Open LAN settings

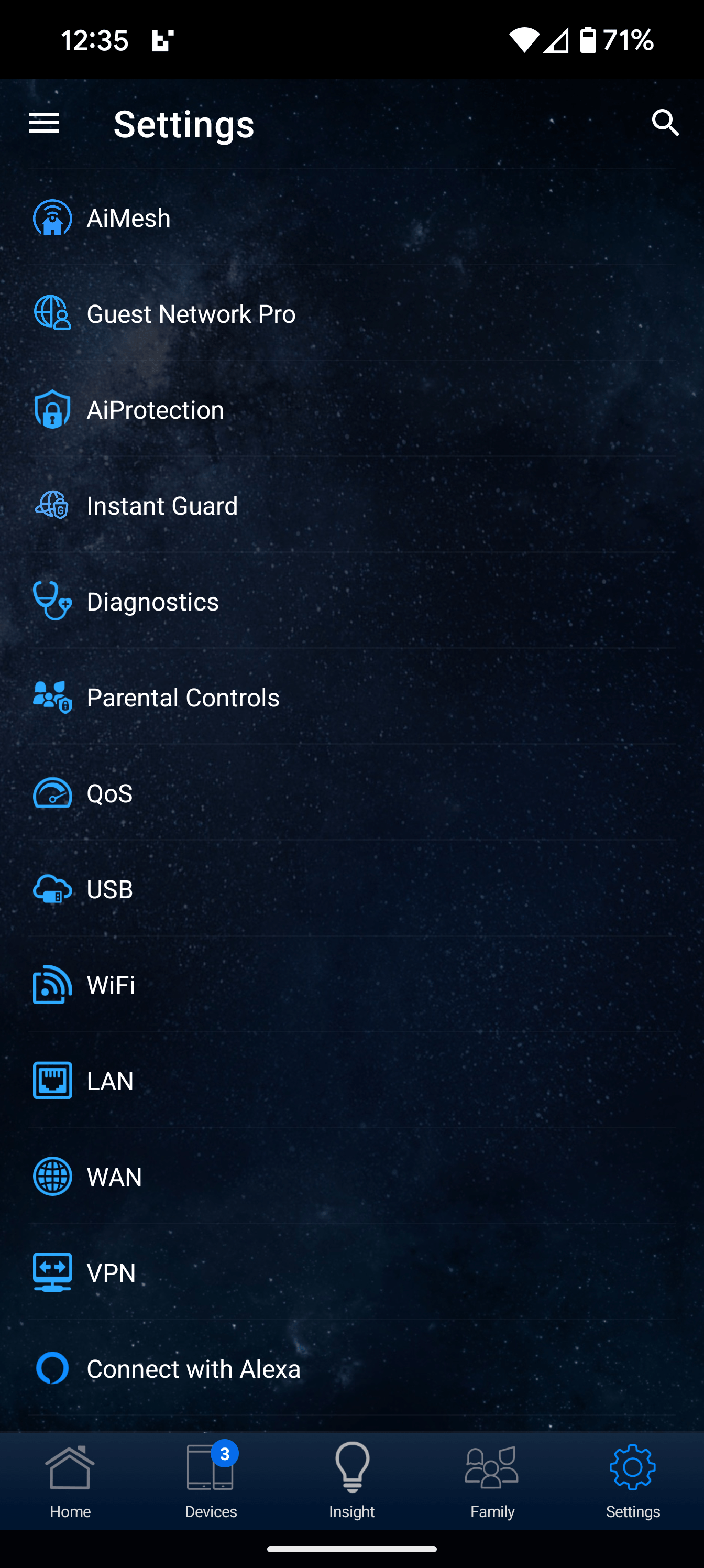pos(351,1081)
